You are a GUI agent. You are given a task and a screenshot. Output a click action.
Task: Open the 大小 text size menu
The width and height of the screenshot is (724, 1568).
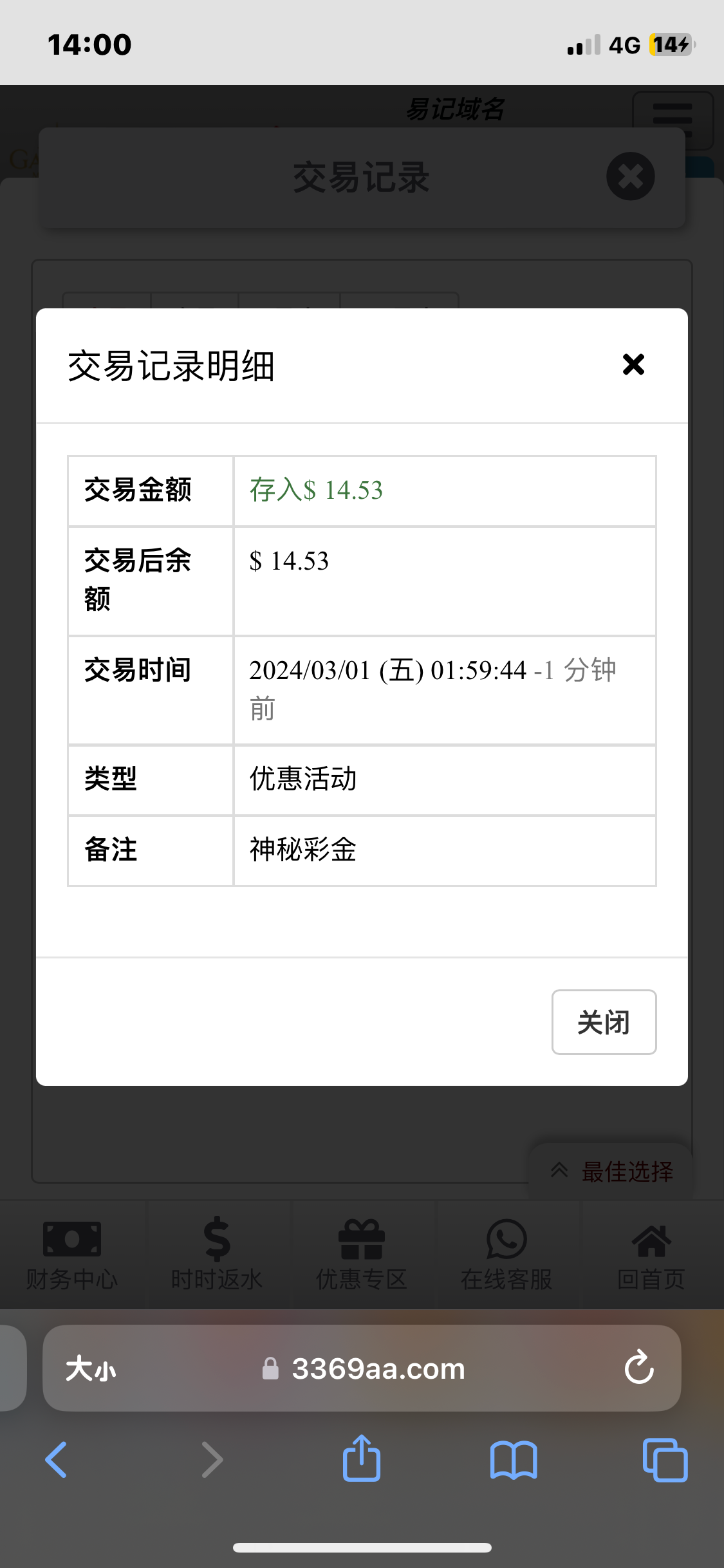pyautogui.click(x=91, y=1368)
